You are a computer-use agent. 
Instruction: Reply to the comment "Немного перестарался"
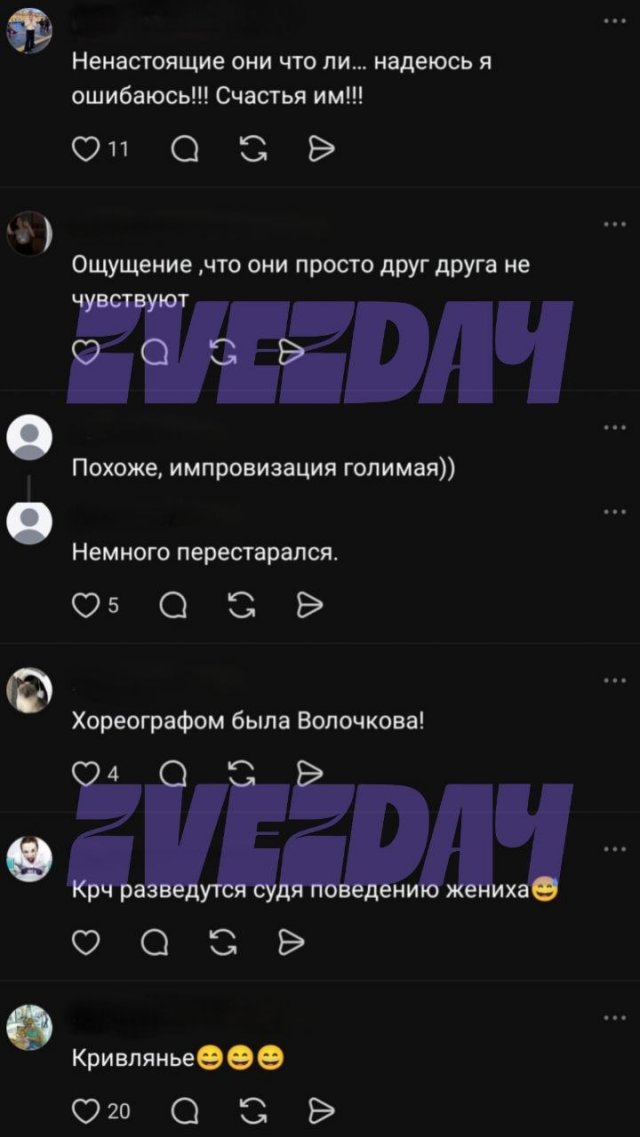click(x=173, y=606)
